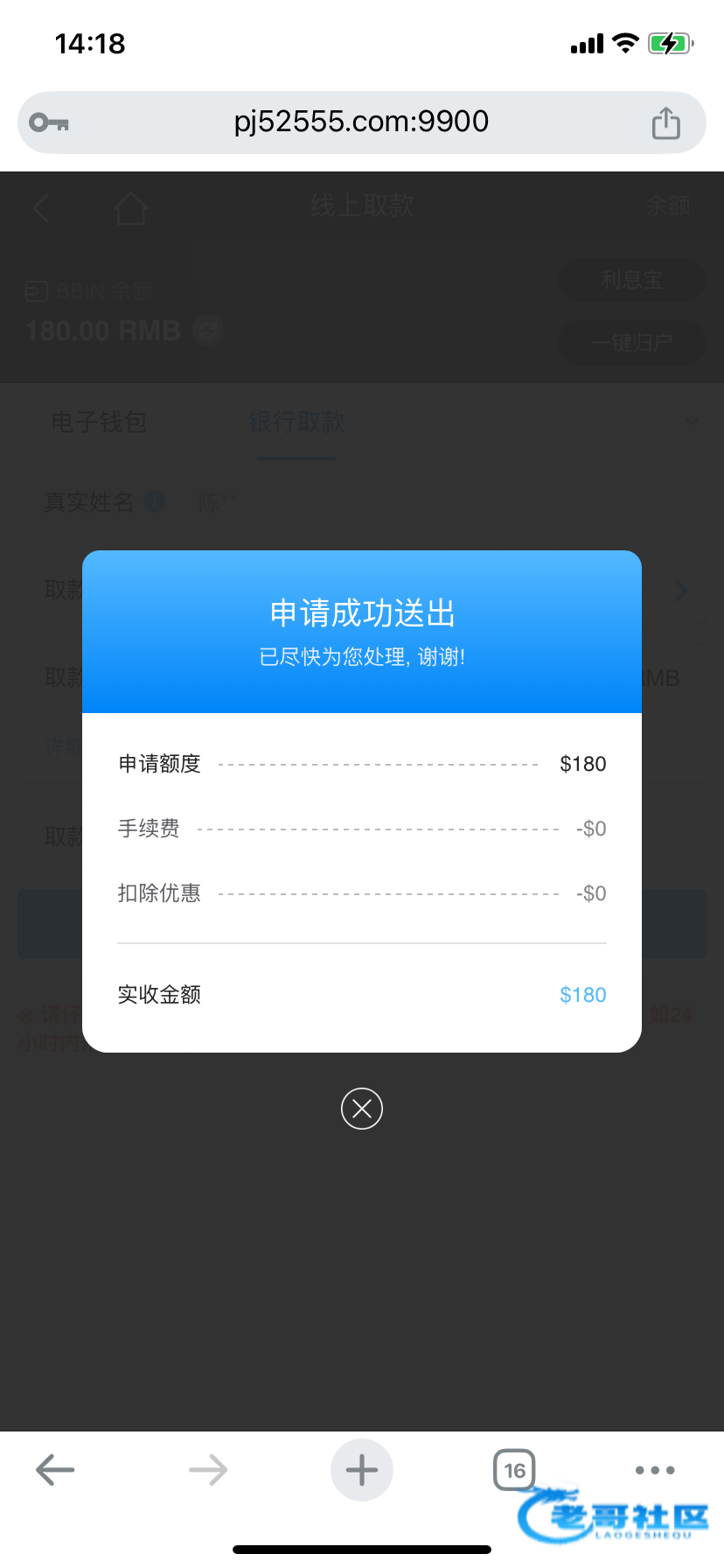Close the withdrawal success dialog
The height and width of the screenshot is (1568, 724).
tap(362, 1109)
